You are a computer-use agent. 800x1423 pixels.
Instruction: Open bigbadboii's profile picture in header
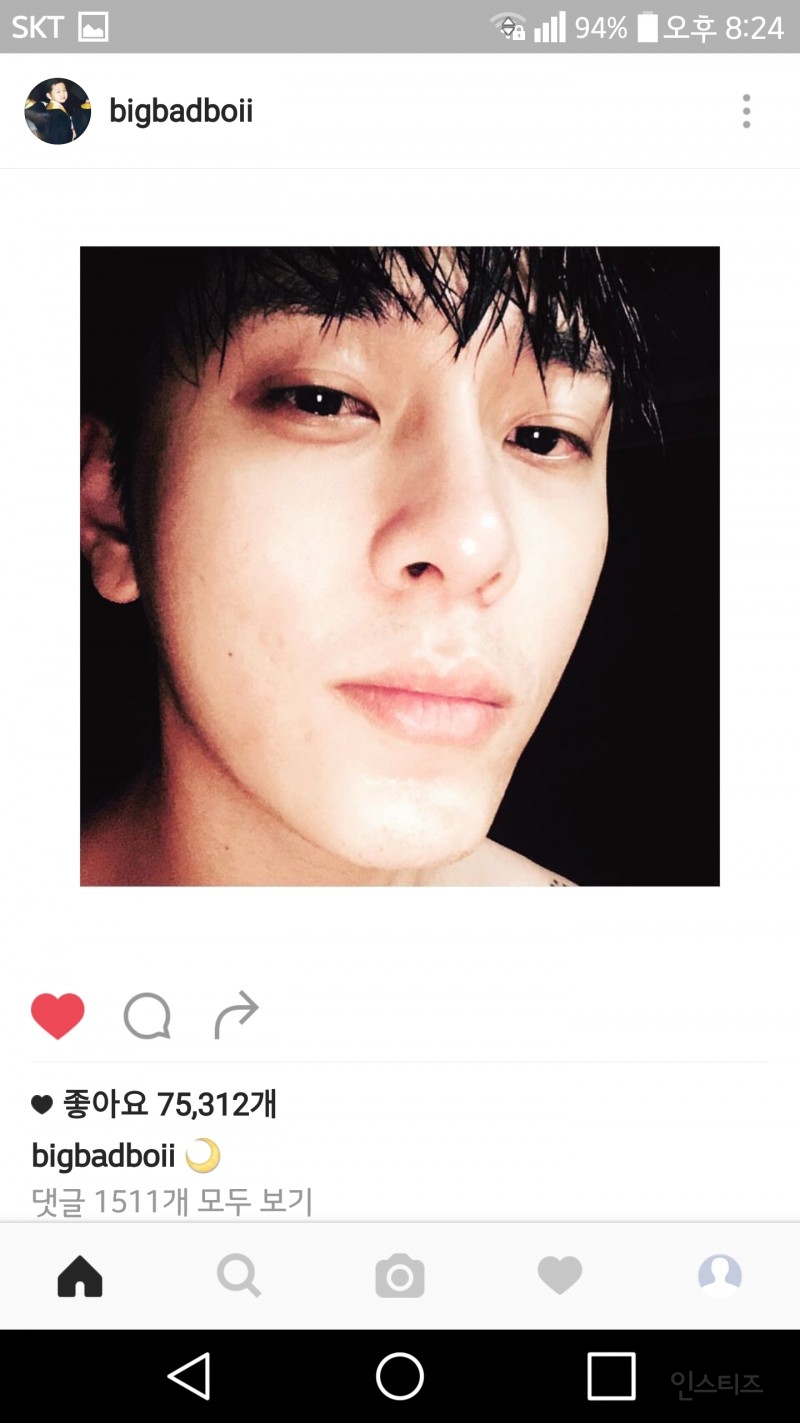coord(57,111)
